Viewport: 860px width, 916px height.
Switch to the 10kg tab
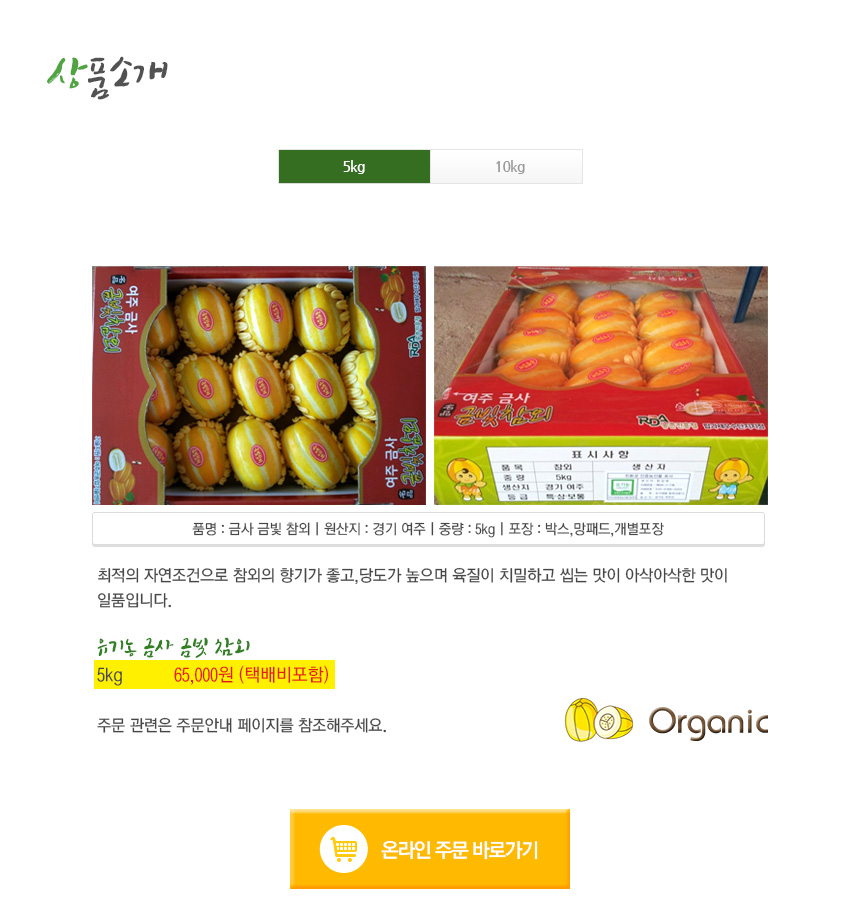click(x=507, y=167)
